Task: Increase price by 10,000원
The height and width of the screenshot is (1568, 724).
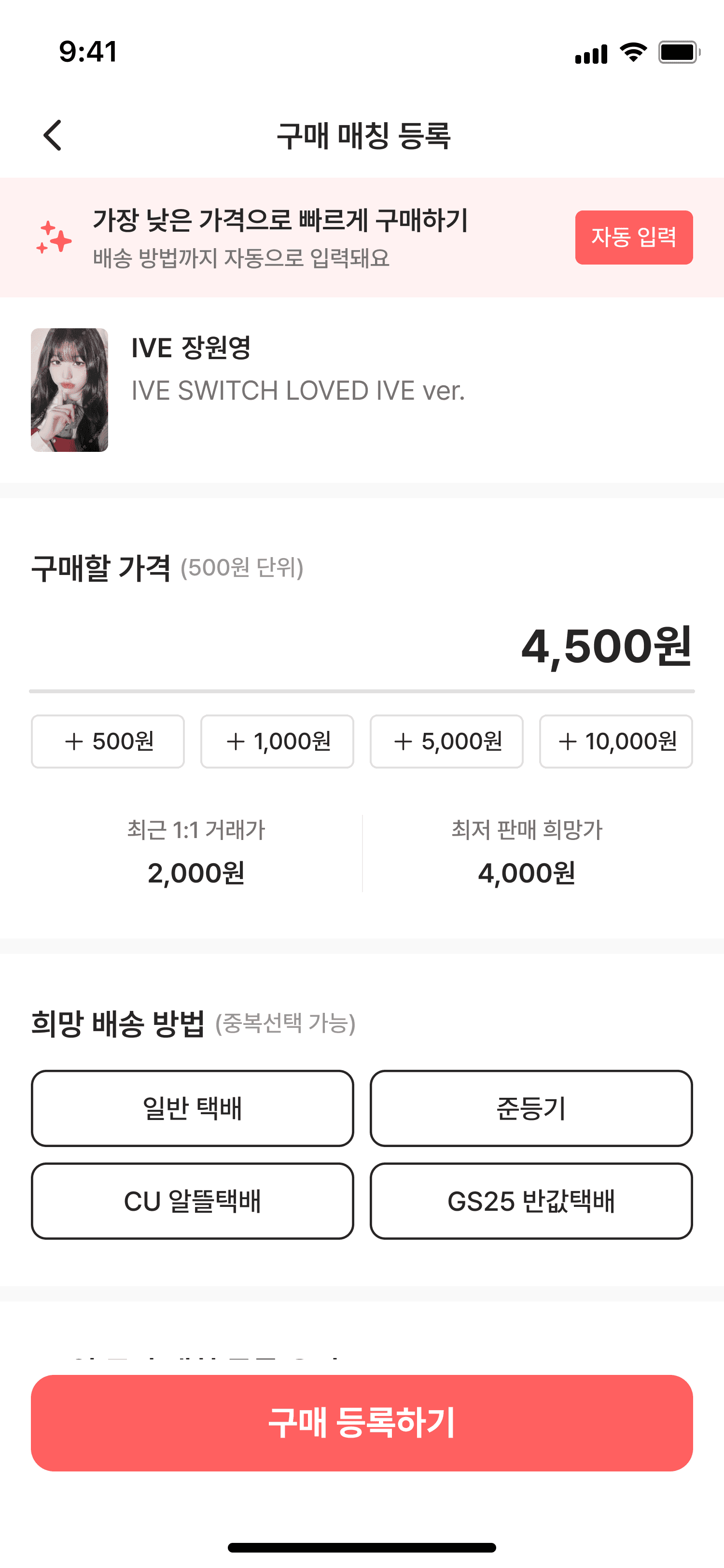Action: [x=616, y=742]
